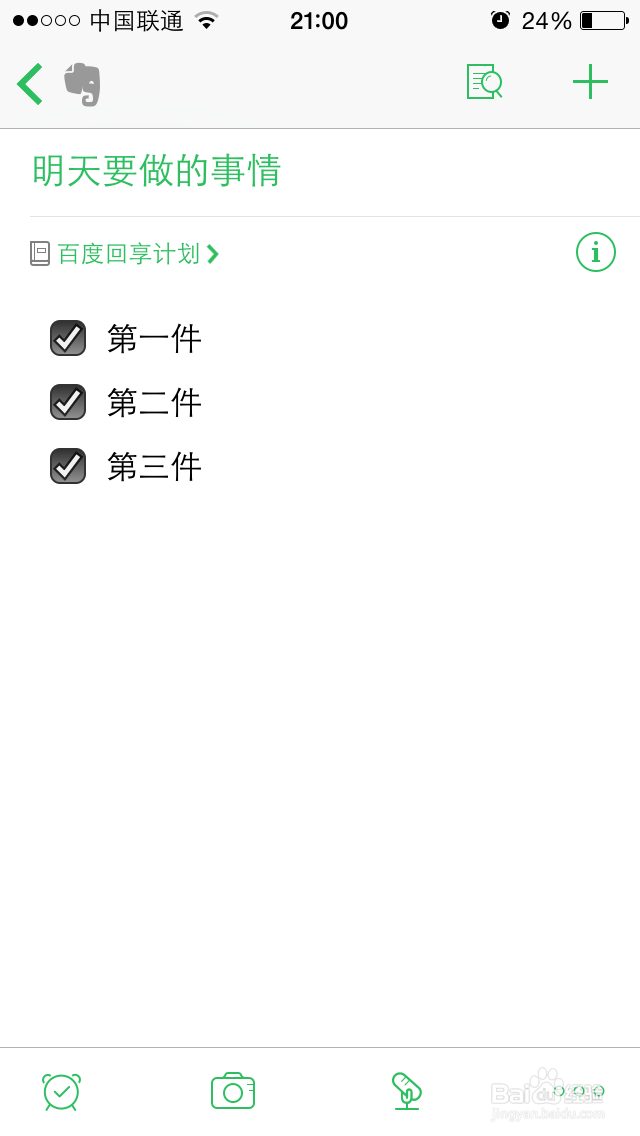The image size is (640, 1136).
Task: Go back using the green arrow
Action: [x=30, y=83]
